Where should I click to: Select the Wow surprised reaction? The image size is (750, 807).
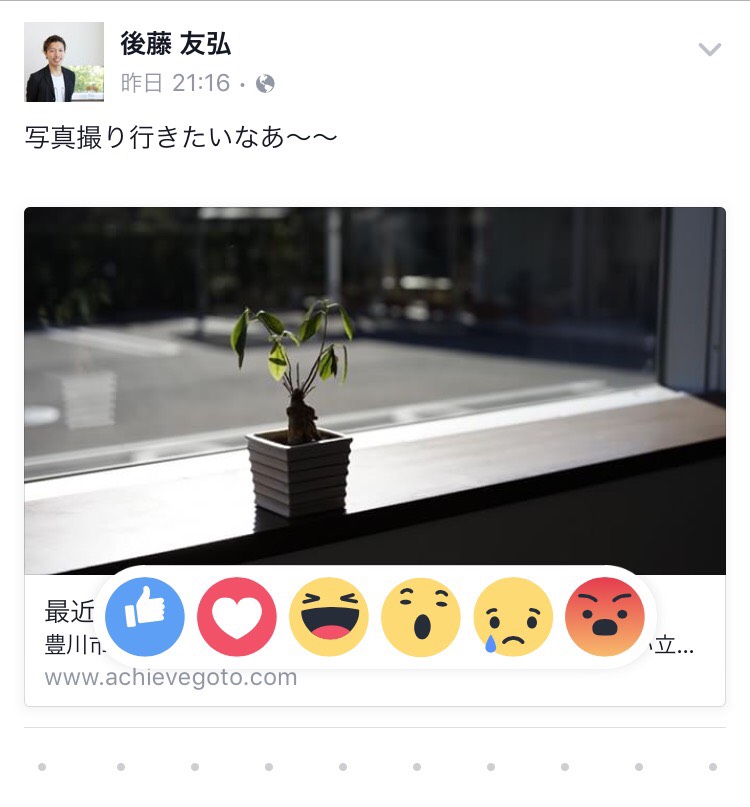pyautogui.click(x=421, y=617)
